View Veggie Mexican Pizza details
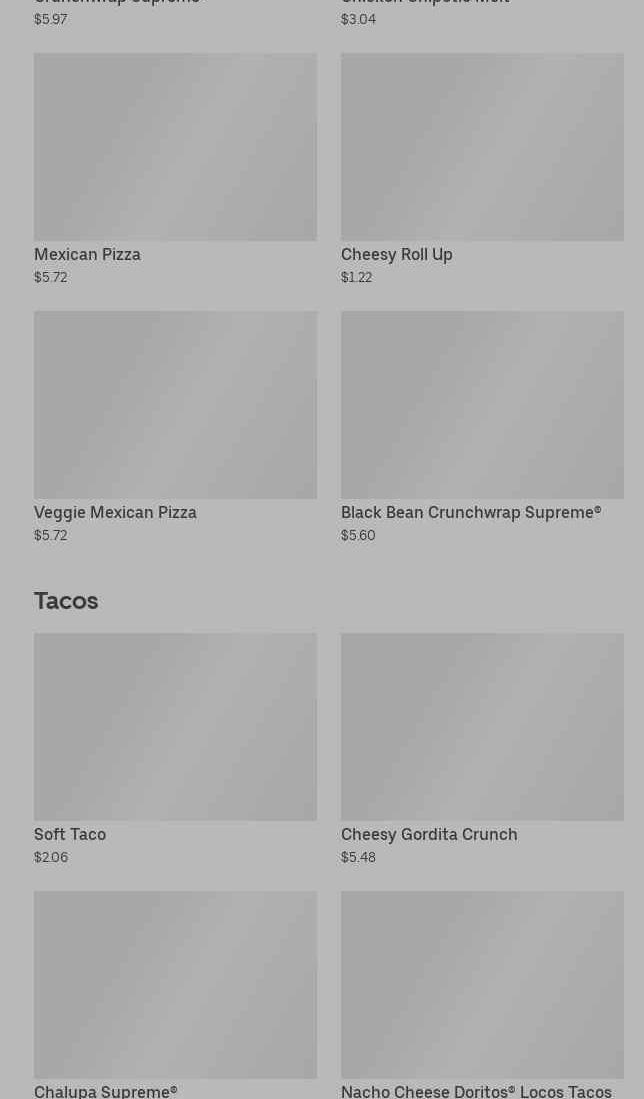This screenshot has height=1099, width=644. coord(175,427)
